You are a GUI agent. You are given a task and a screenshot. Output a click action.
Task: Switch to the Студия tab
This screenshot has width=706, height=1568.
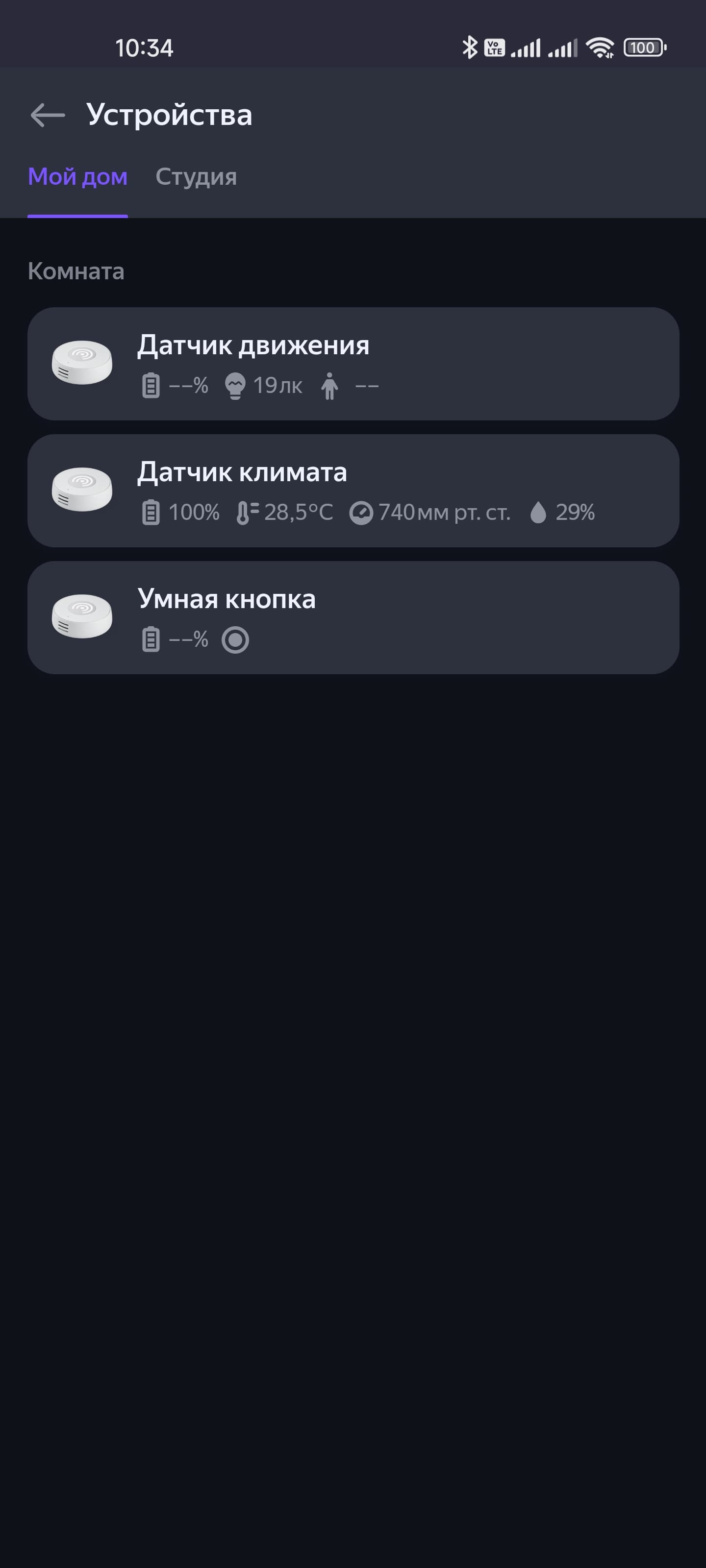click(196, 177)
